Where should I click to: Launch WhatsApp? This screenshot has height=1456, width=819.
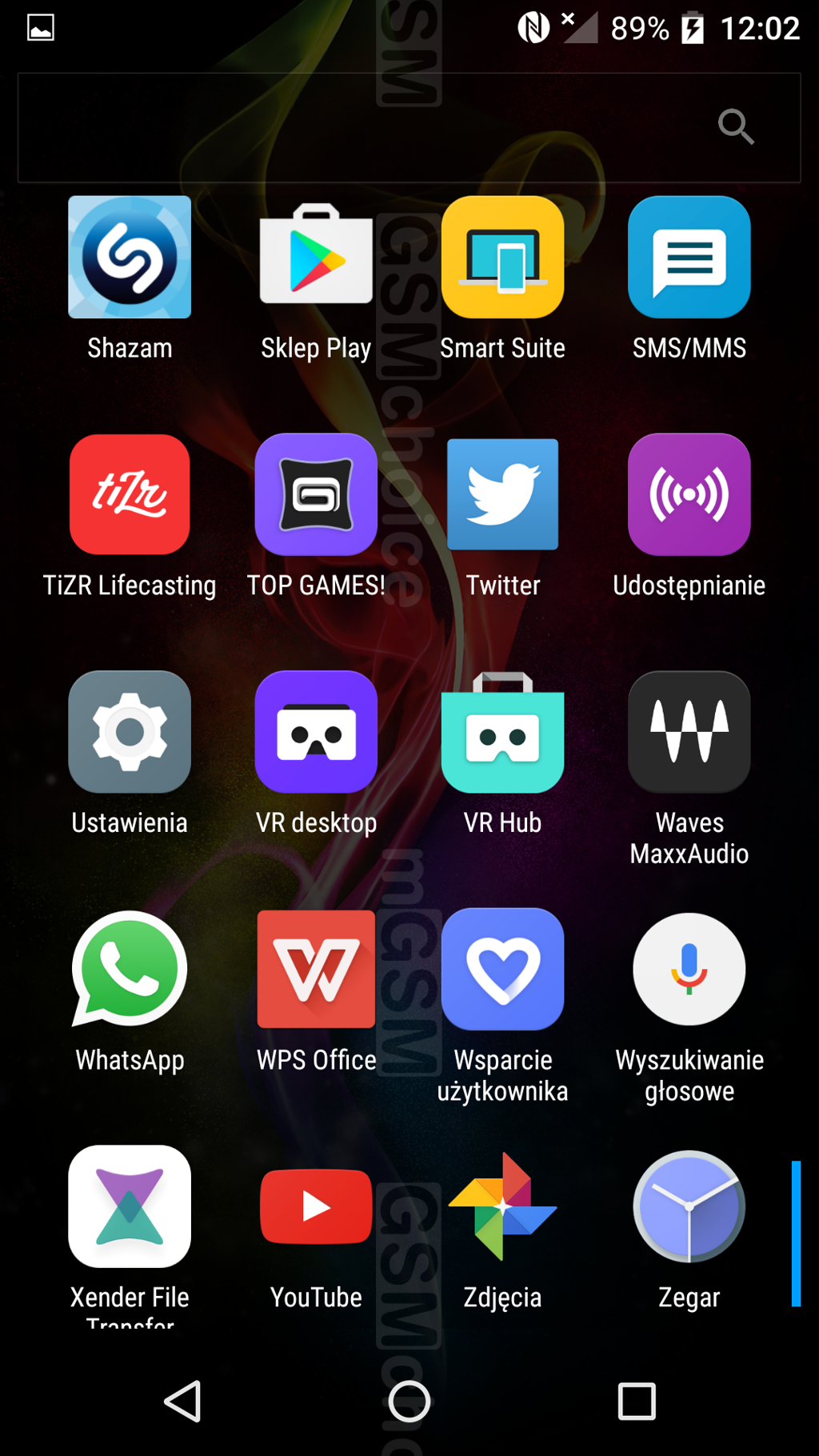click(130, 969)
